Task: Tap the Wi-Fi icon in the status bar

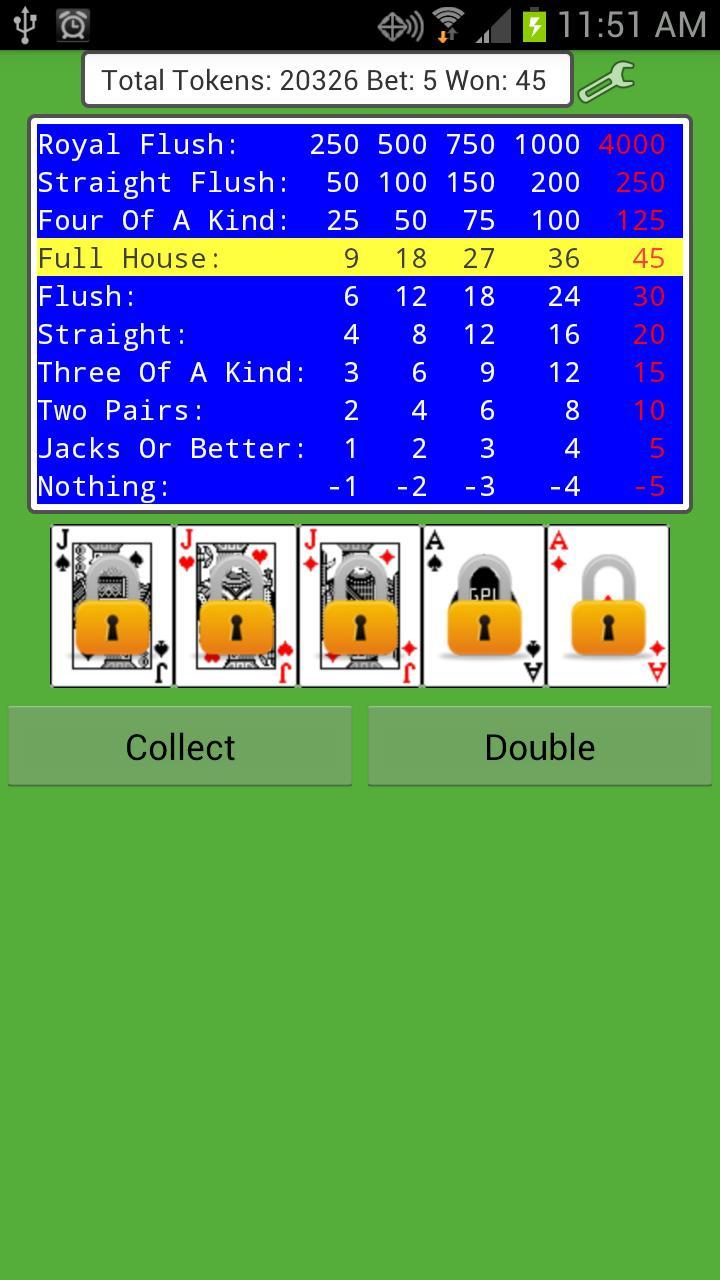Action: 447,18
